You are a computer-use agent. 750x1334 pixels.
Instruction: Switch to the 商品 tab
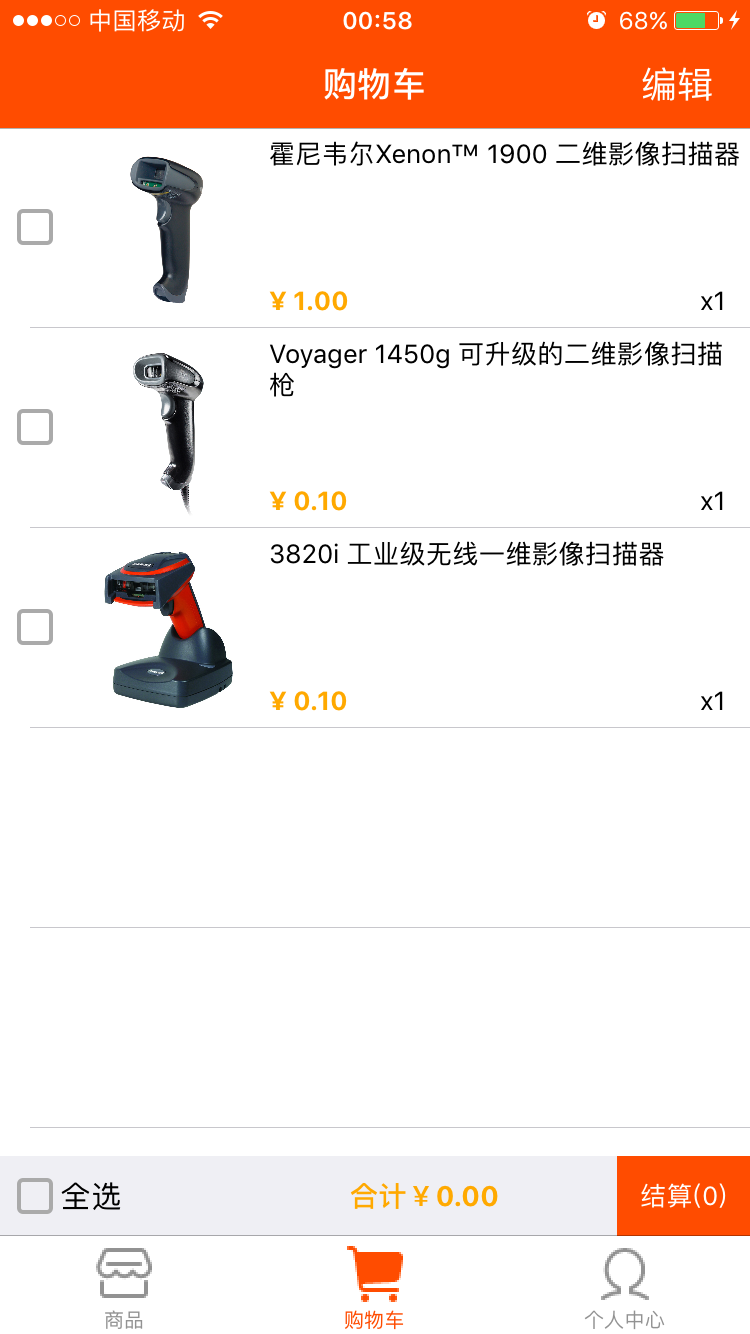click(x=124, y=1288)
